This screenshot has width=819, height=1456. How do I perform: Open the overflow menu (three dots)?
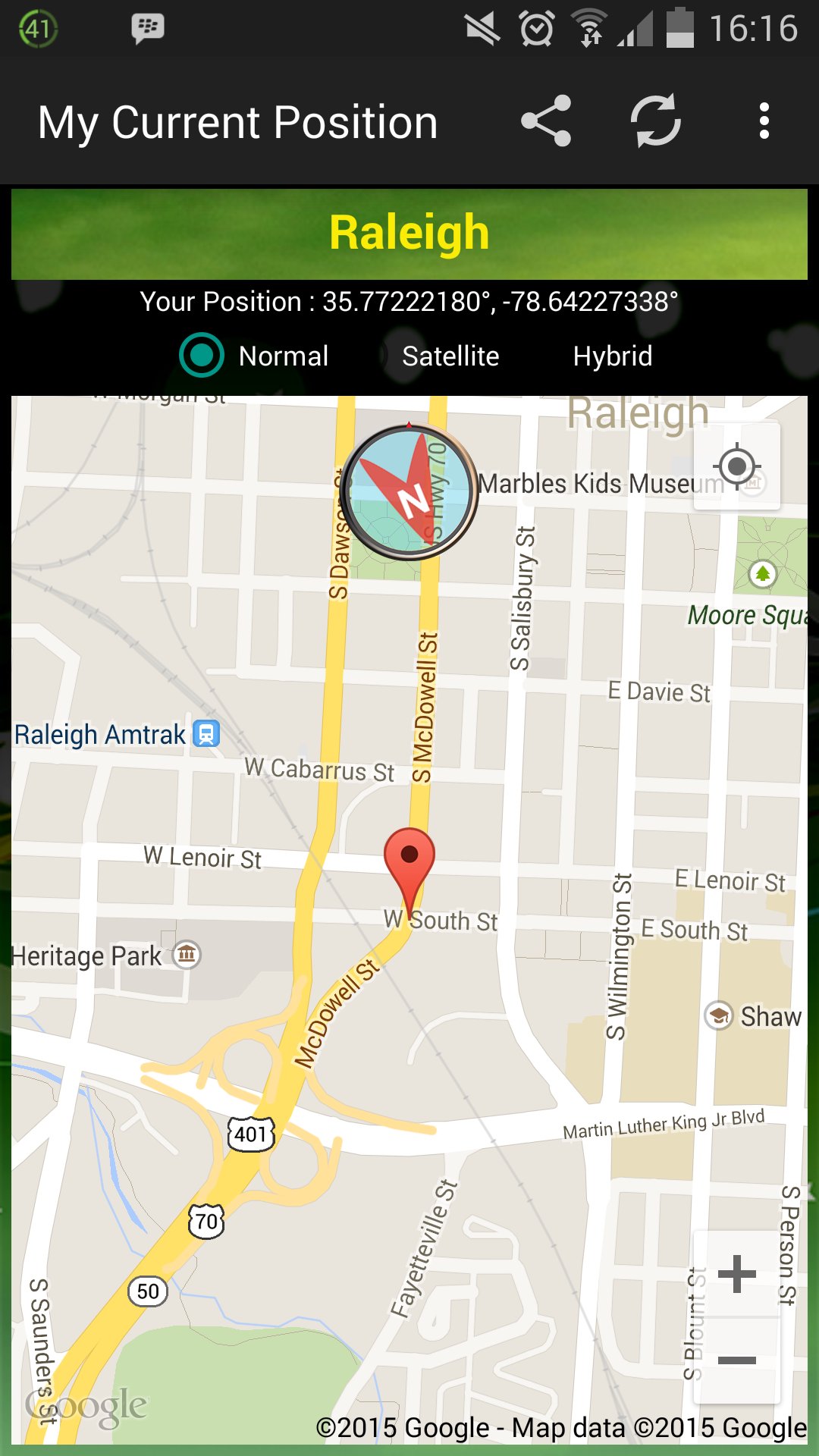[764, 121]
